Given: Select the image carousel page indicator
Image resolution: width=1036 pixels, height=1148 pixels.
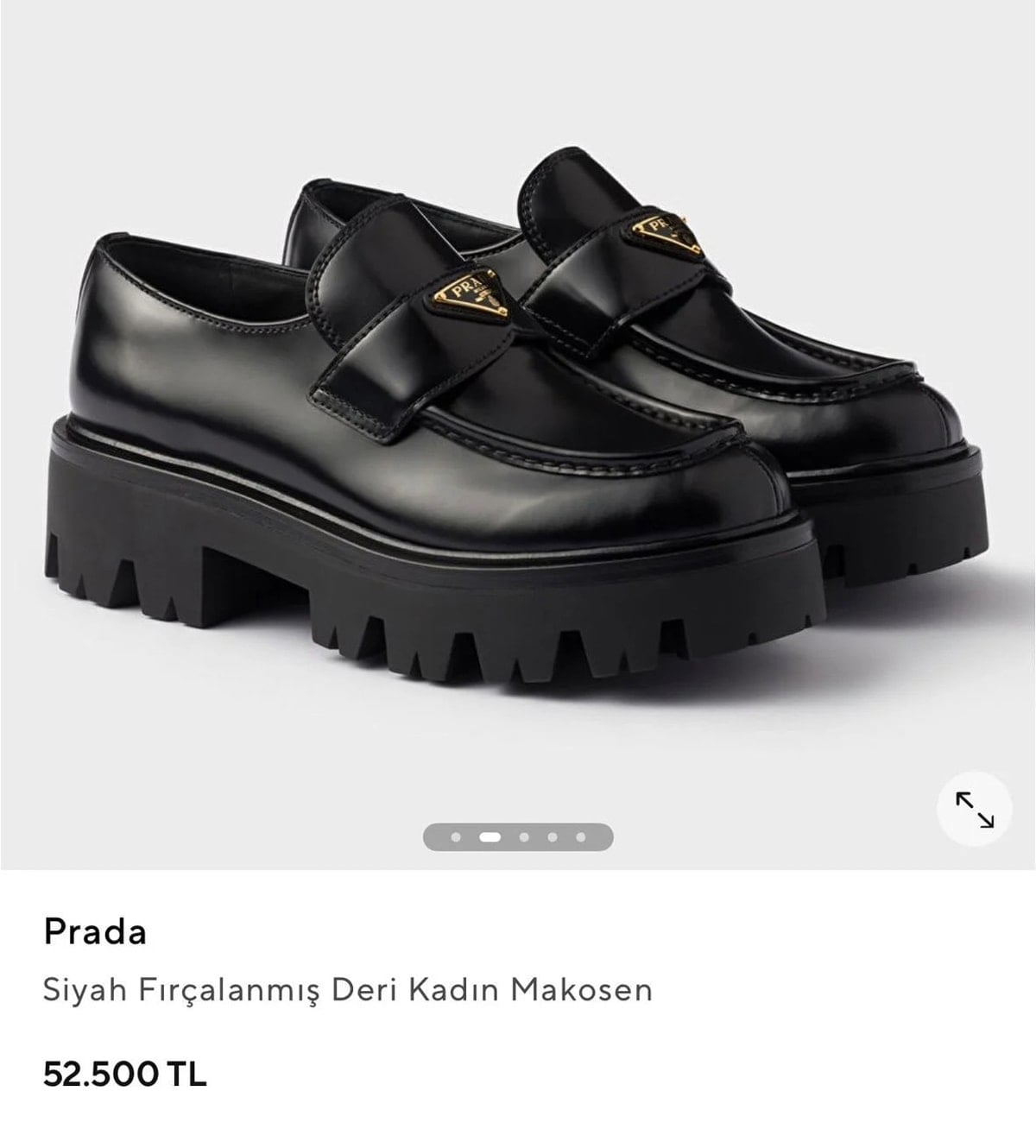Looking at the screenshot, I should pyautogui.click(x=518, y=836).
